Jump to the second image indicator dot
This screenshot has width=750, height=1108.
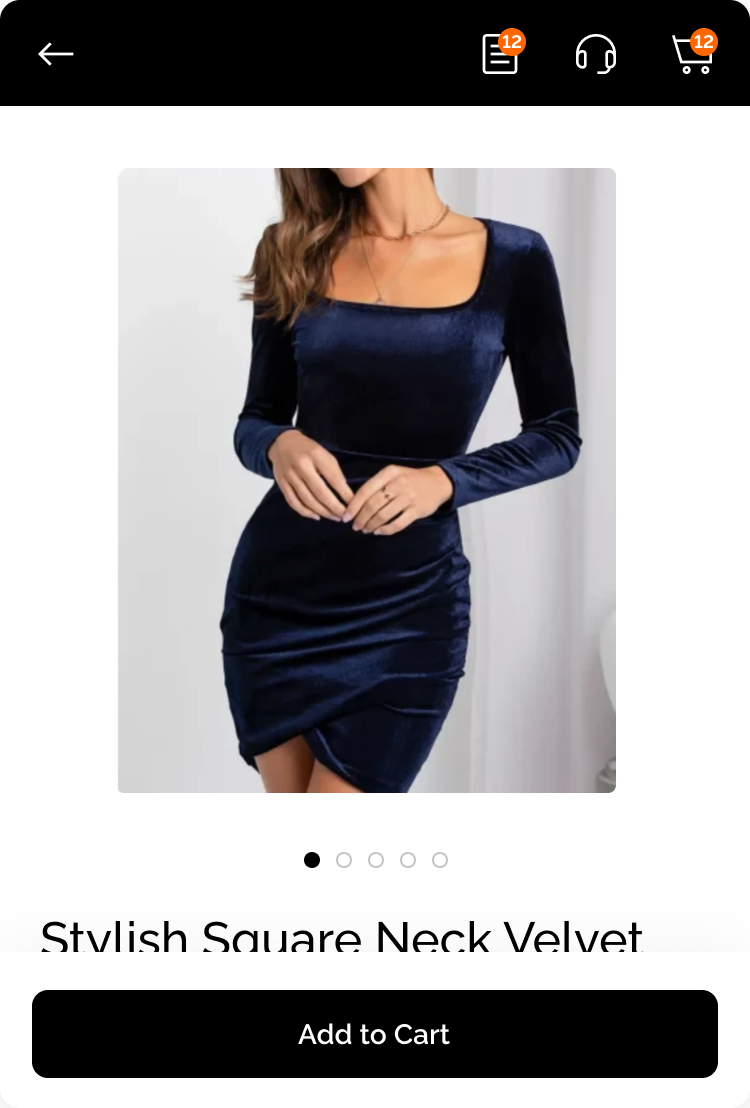(344, 860)
